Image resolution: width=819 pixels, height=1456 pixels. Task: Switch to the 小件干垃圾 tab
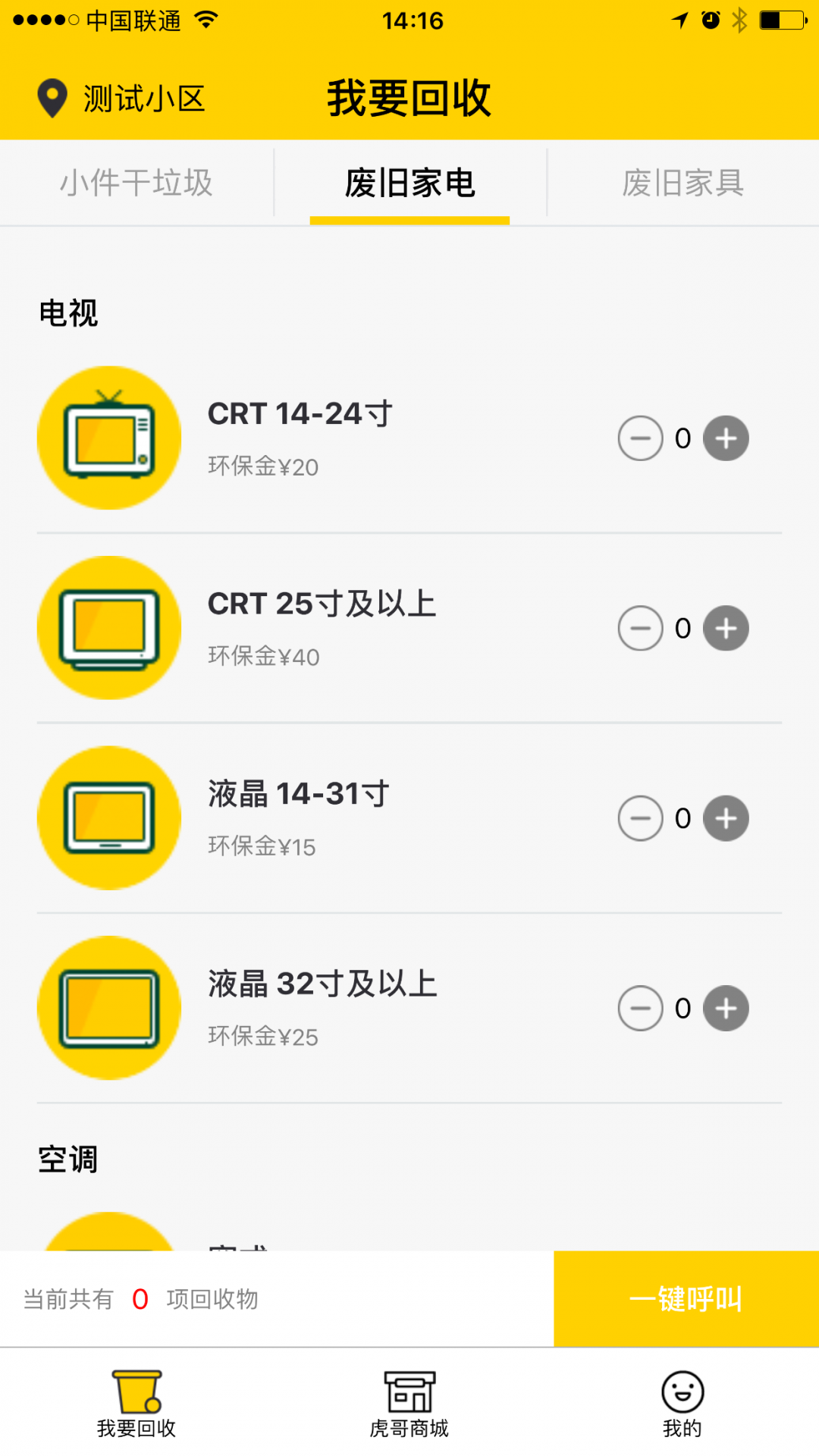(136, 182)
